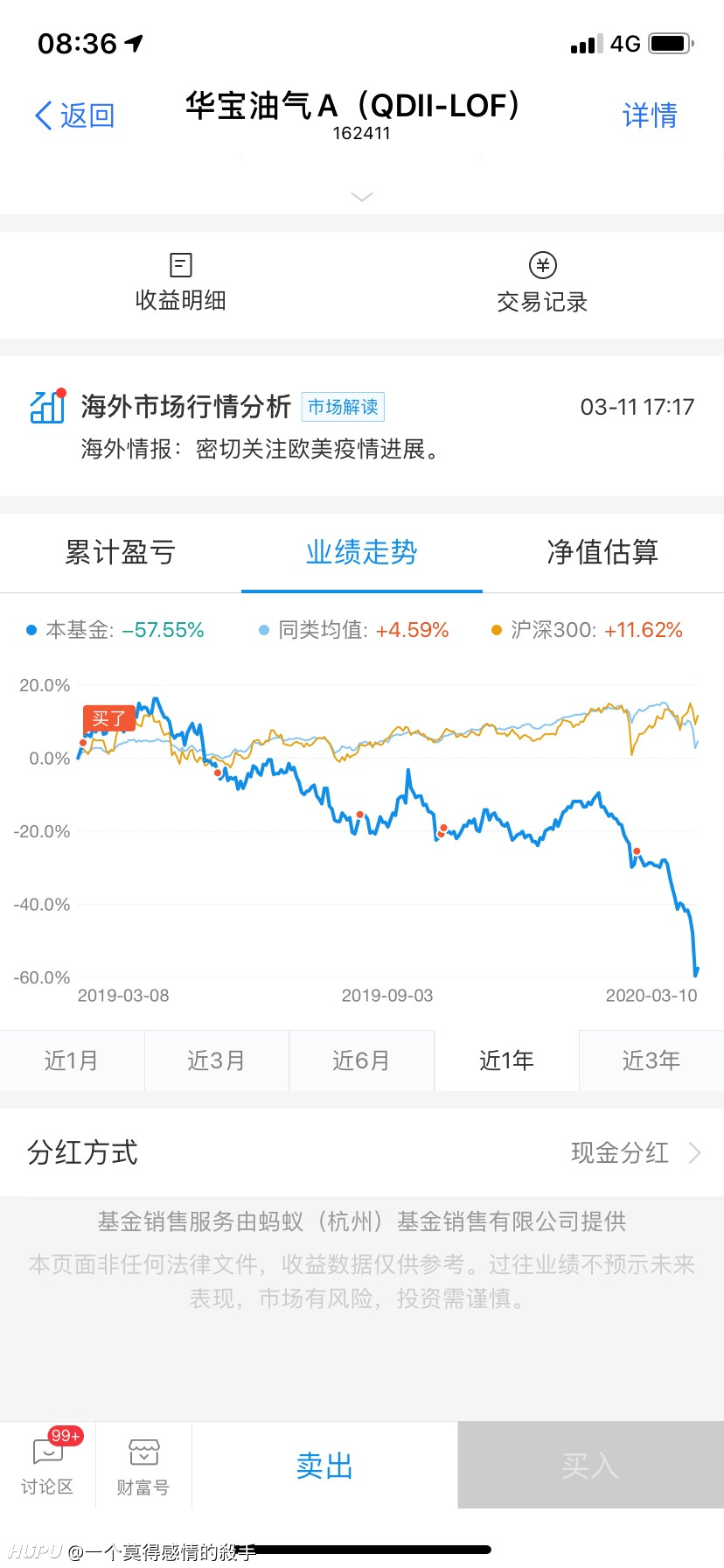The image size is (724, 1568).
Task: Show the 近1月 chart range
Action: click(72, 1060)
